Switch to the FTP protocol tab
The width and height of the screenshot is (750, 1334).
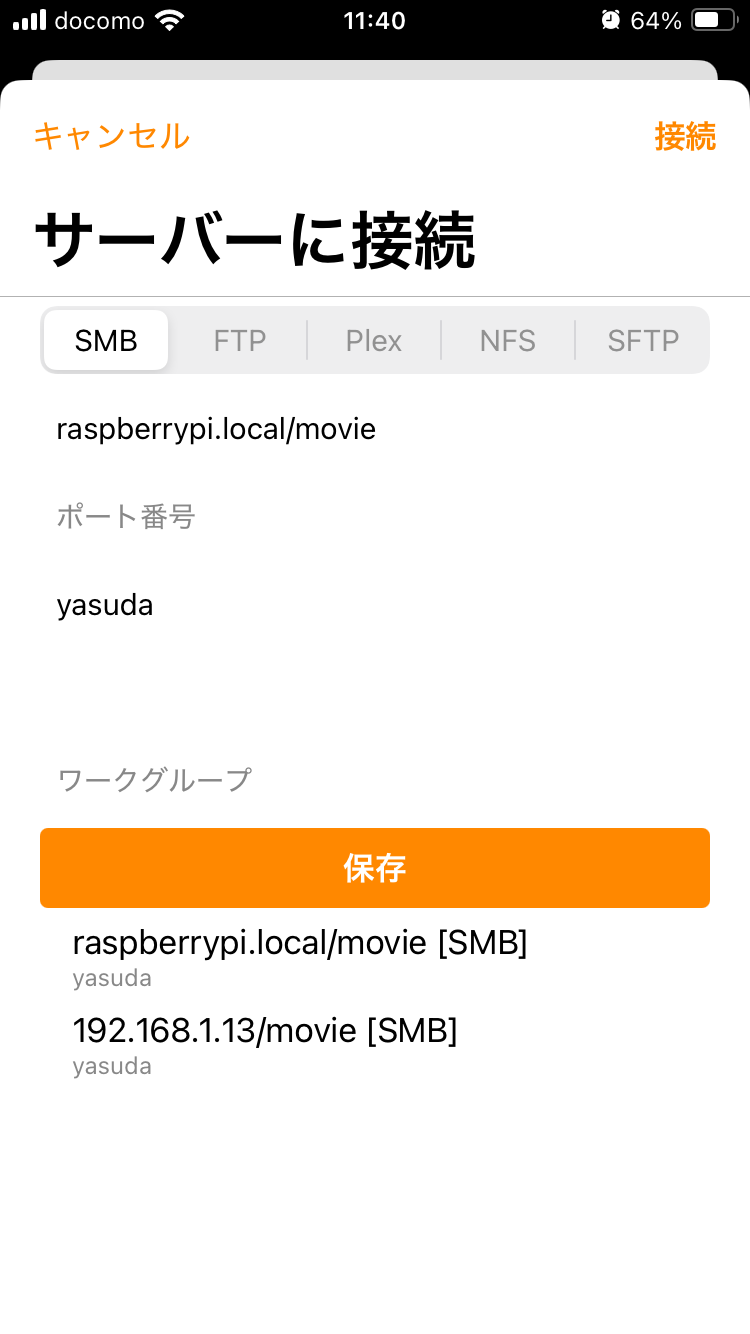[x=239, y=340]
